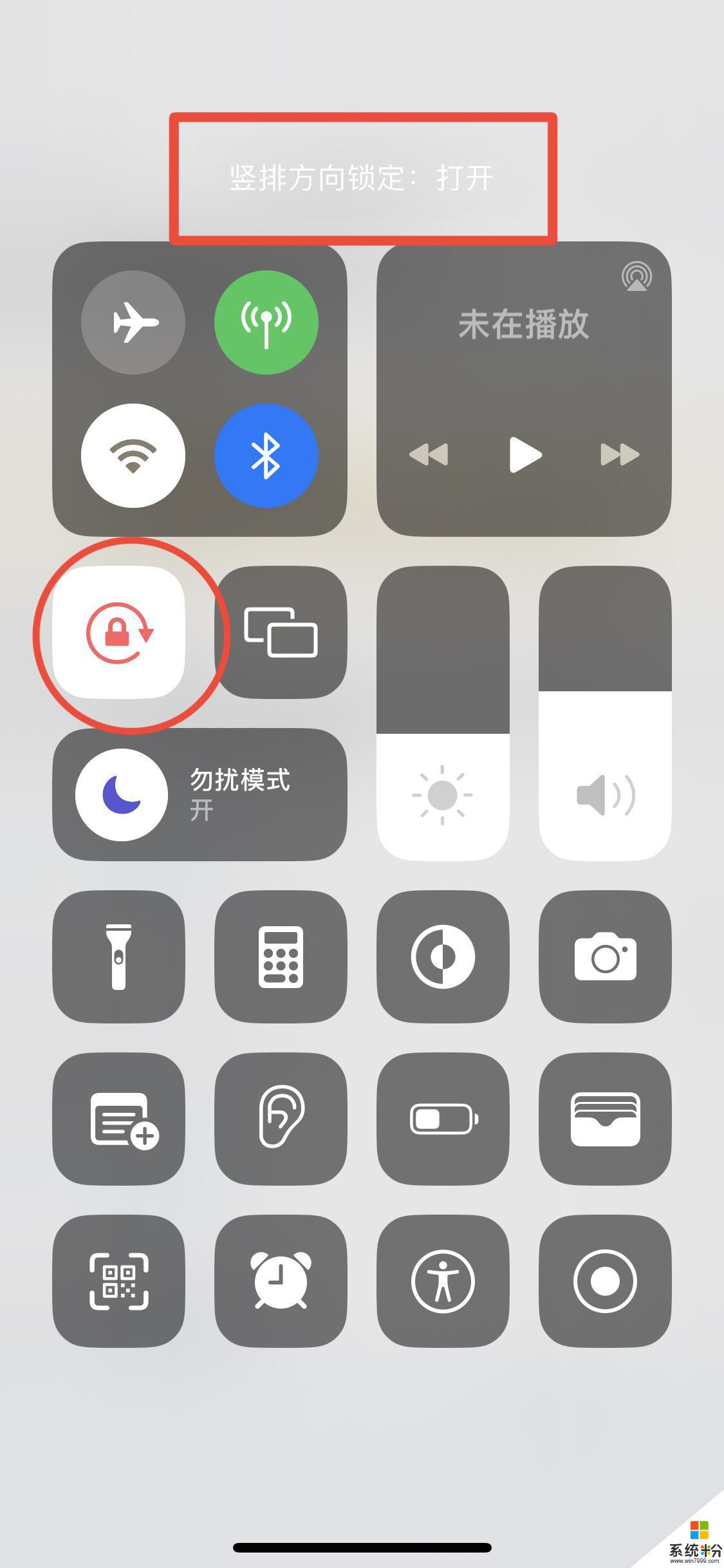
Task: Open the calculator
Action: [281, 957]
